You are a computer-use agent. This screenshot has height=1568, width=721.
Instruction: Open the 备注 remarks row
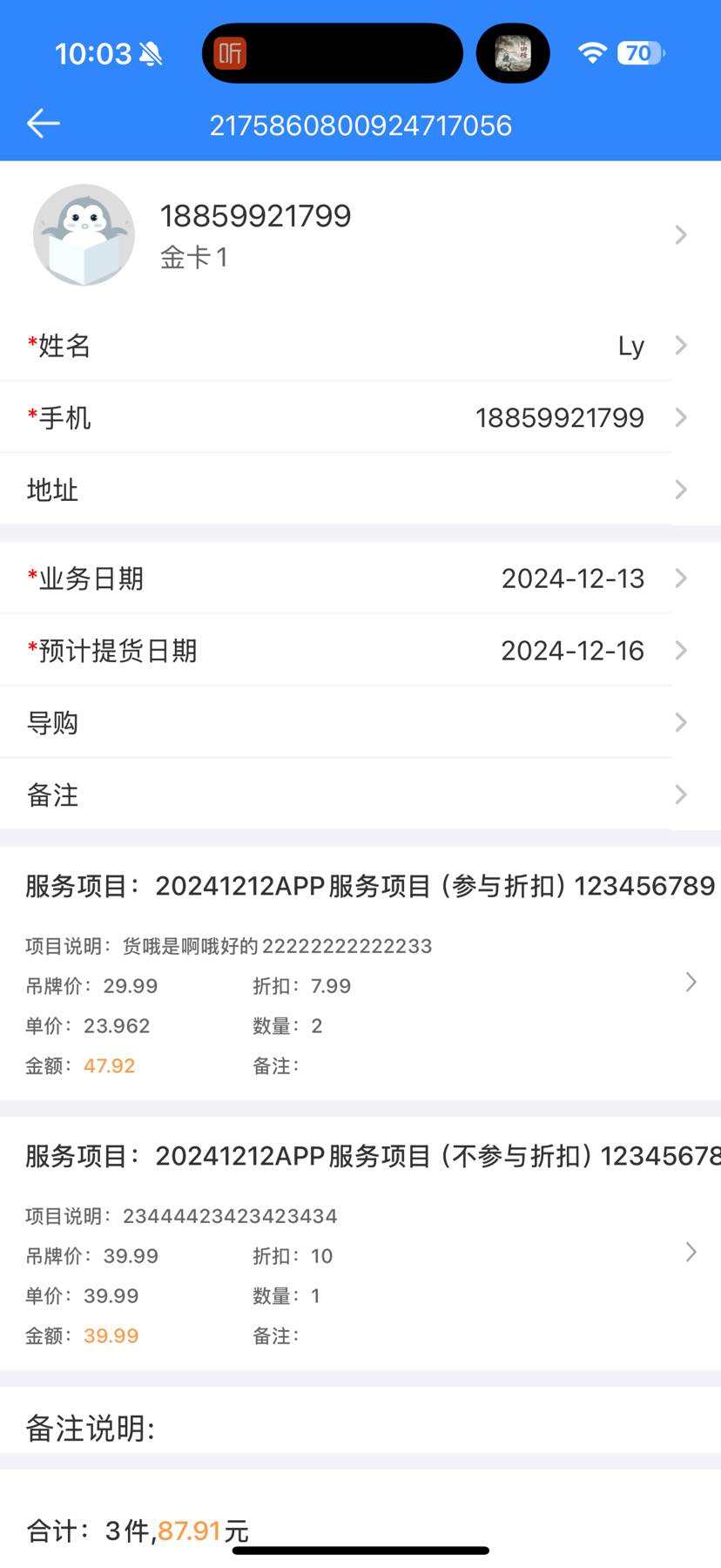click(360, 795)
